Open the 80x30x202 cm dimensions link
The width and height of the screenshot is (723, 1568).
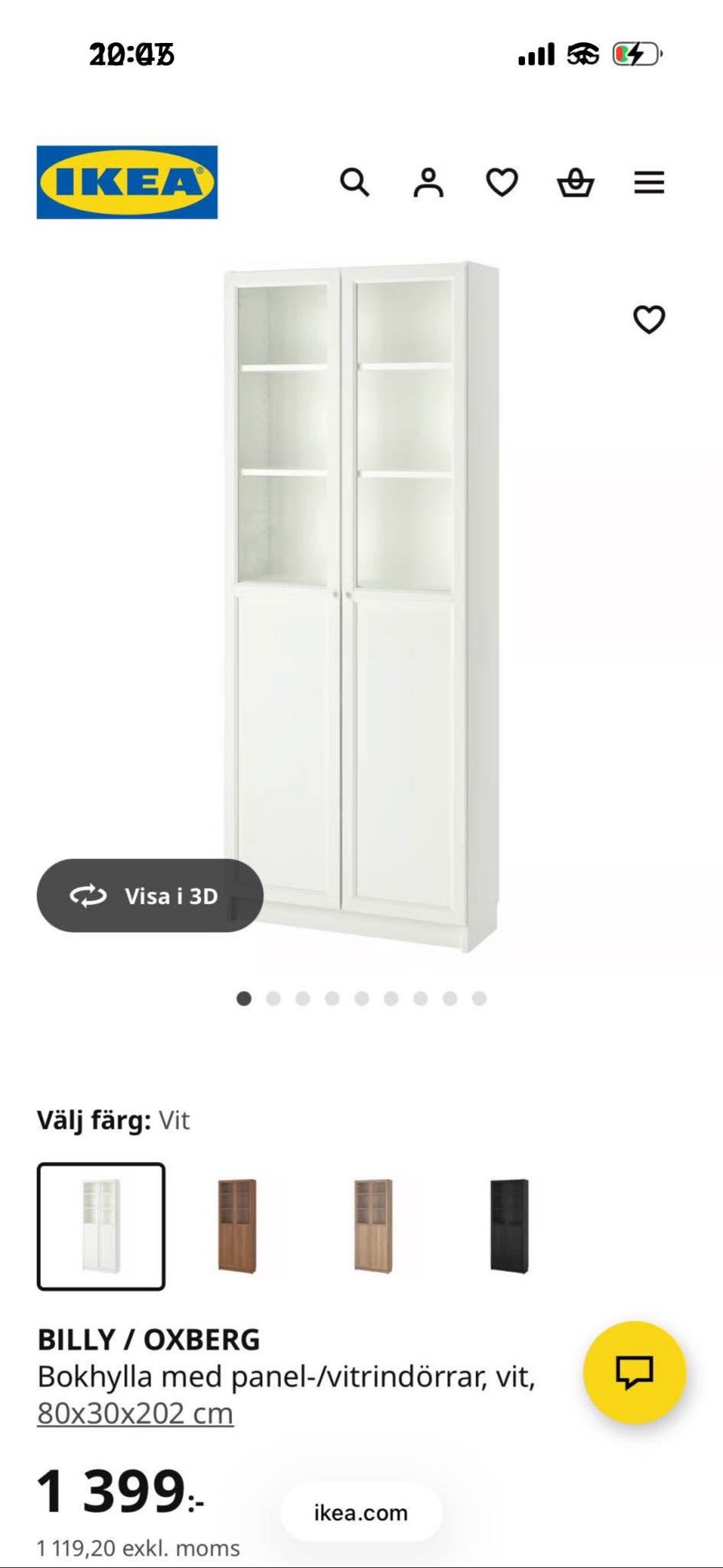(136, 1413)
